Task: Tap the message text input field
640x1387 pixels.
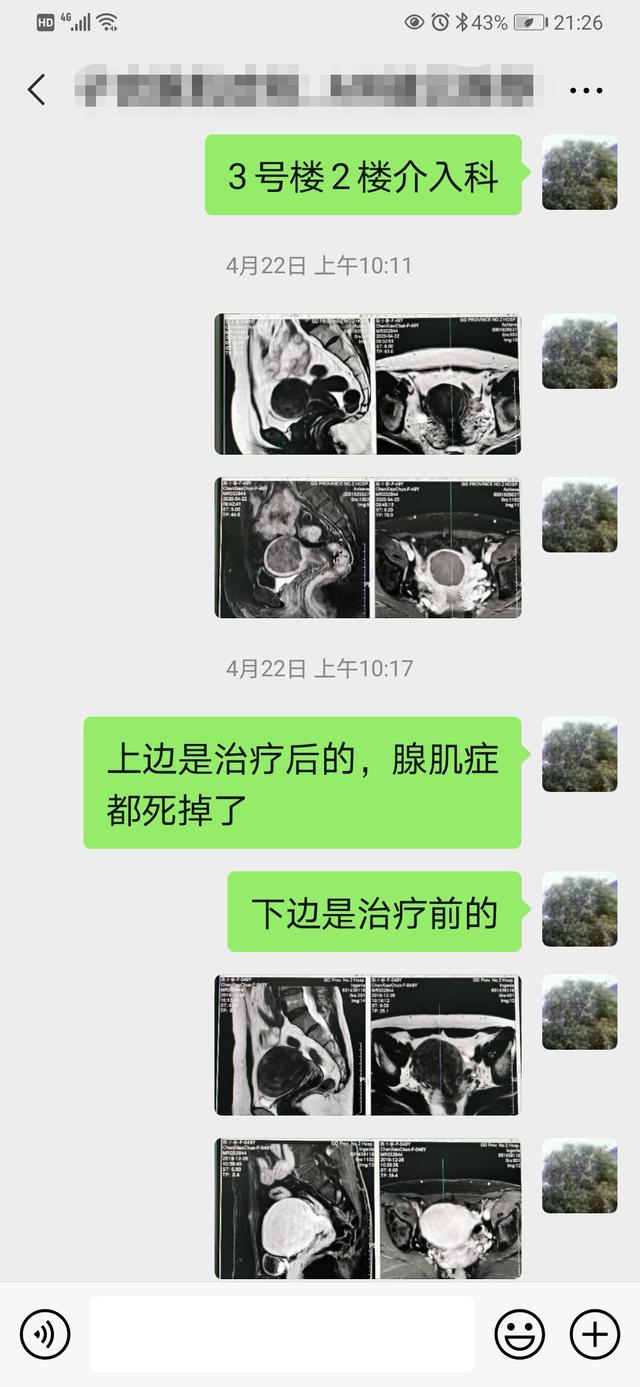Action: click(x=282, y=1334)
